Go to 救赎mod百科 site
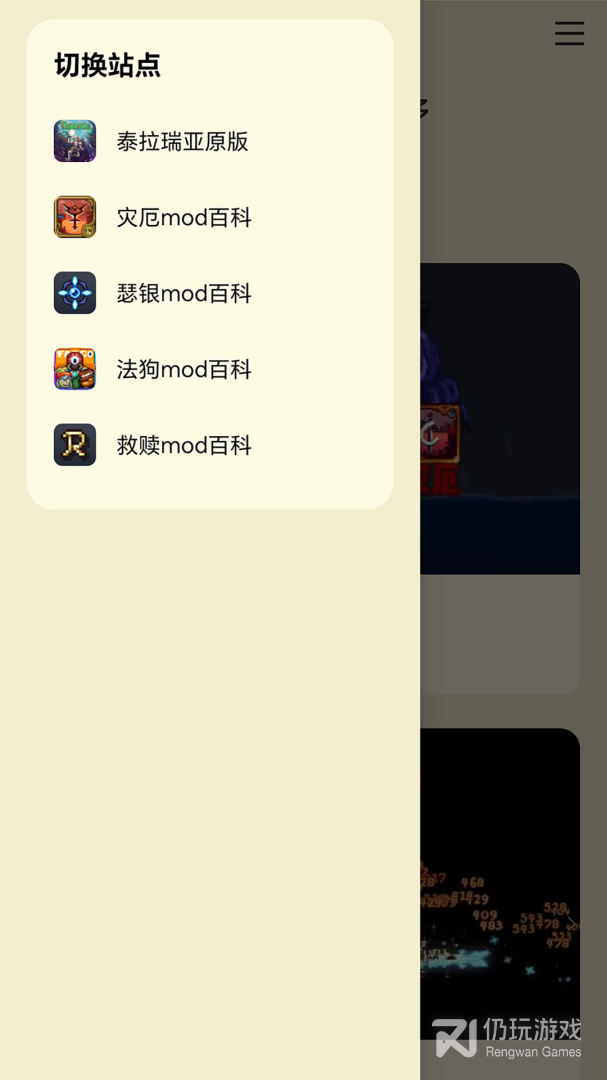This screenshot has width=607, height=1080. point(183,446)
